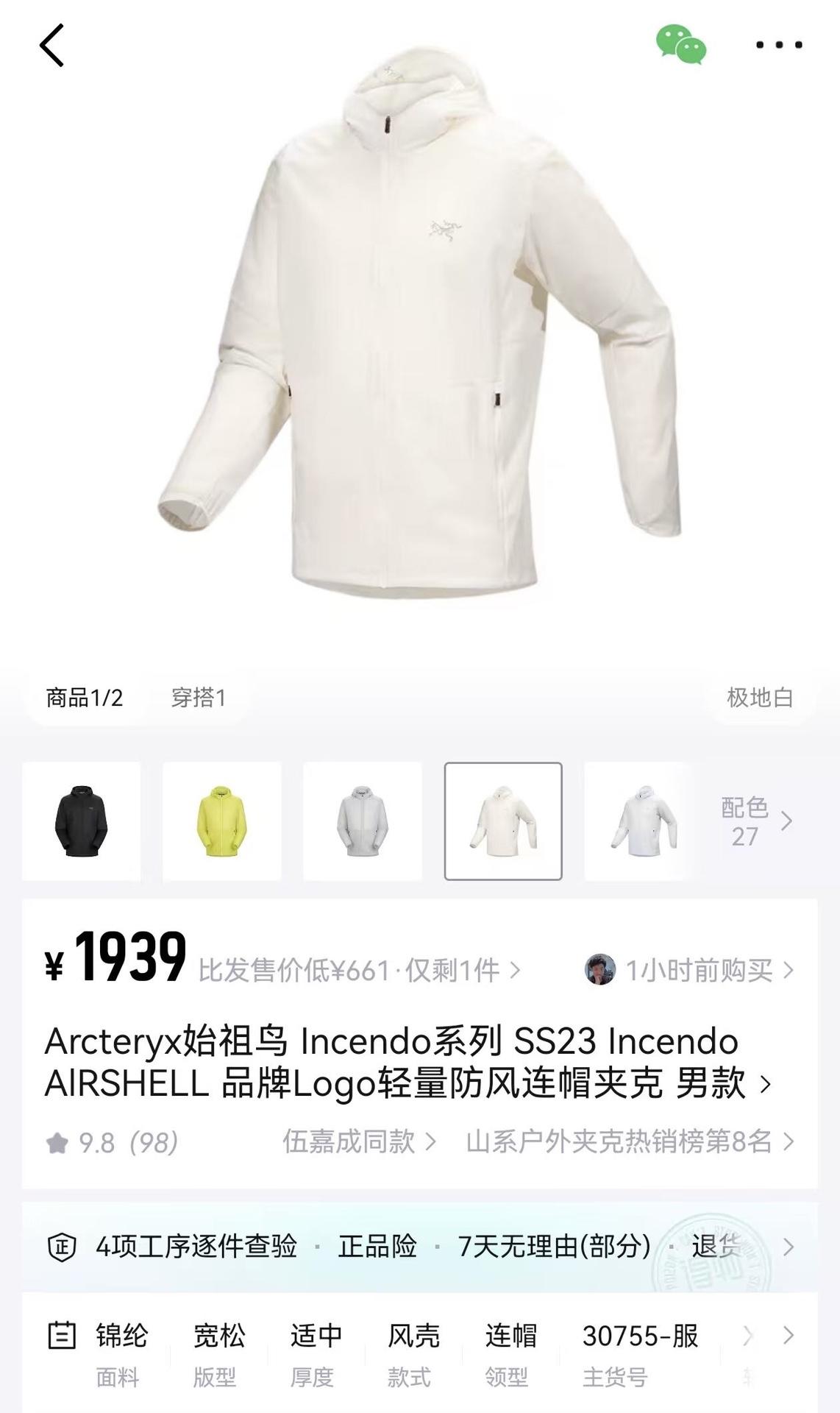
Task: Open the 比发售价低¥661 price details
Action: click(x=359, y=970)
